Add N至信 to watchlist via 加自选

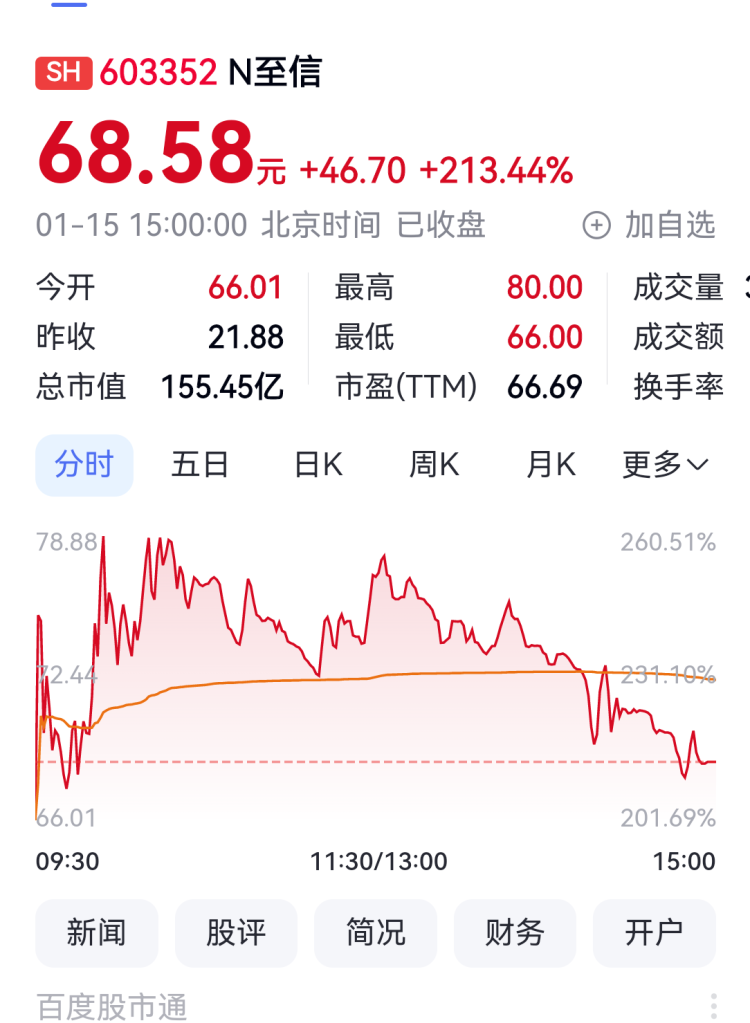coord(650,225)
